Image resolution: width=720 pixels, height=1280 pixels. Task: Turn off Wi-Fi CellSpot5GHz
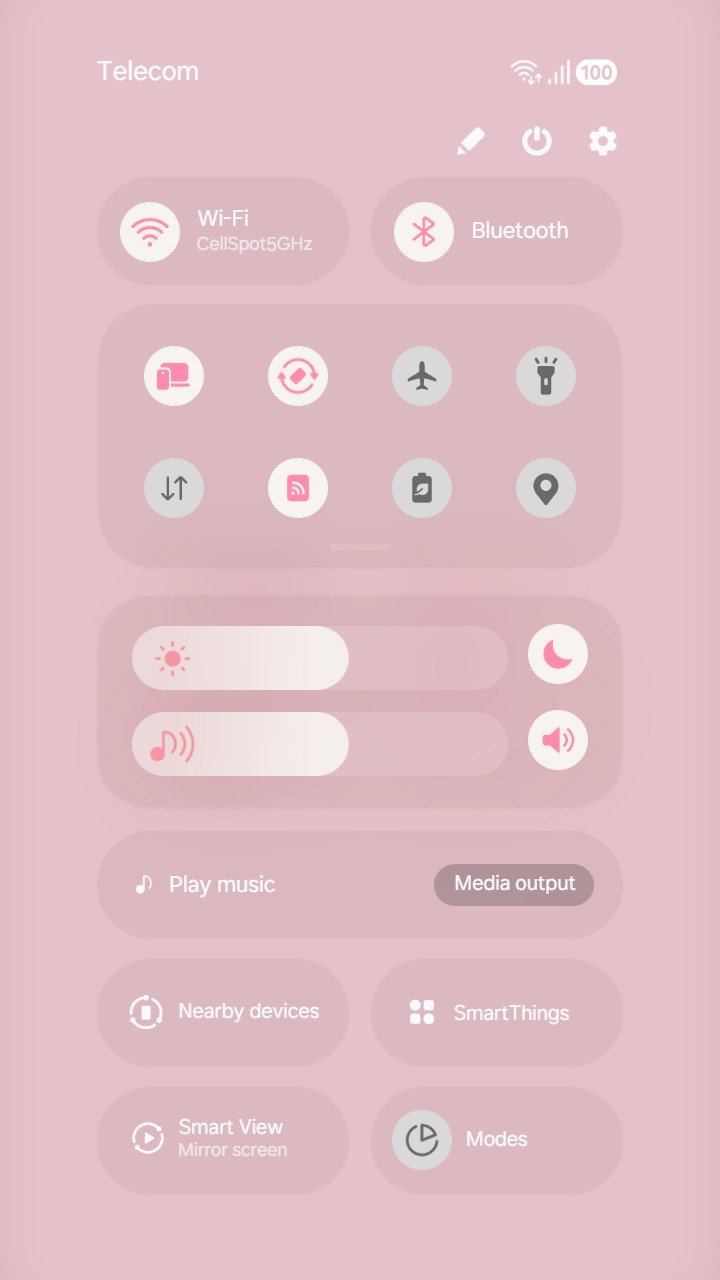coord(150,231)
